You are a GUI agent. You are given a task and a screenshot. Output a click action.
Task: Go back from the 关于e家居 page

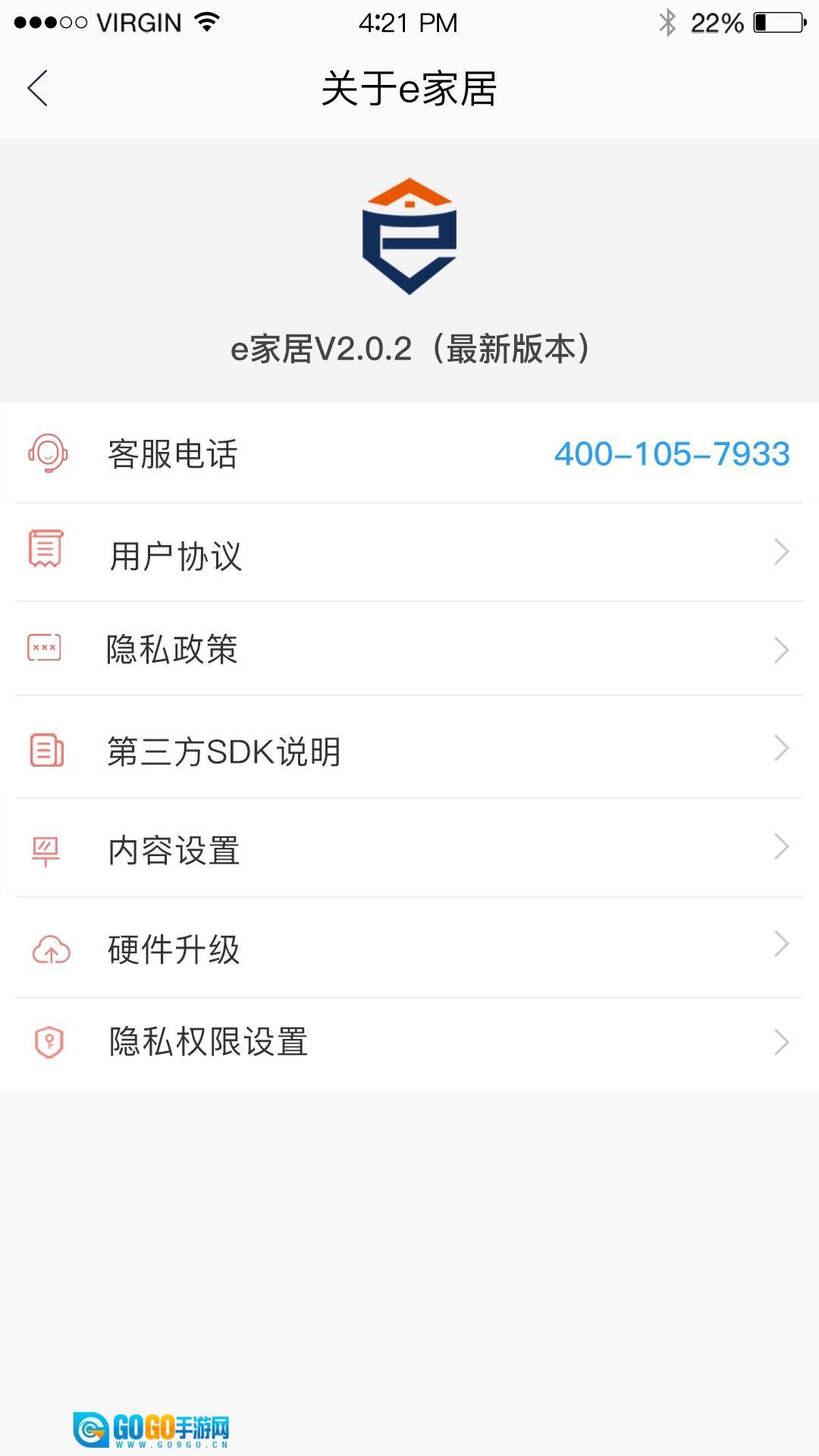(38, 89)
